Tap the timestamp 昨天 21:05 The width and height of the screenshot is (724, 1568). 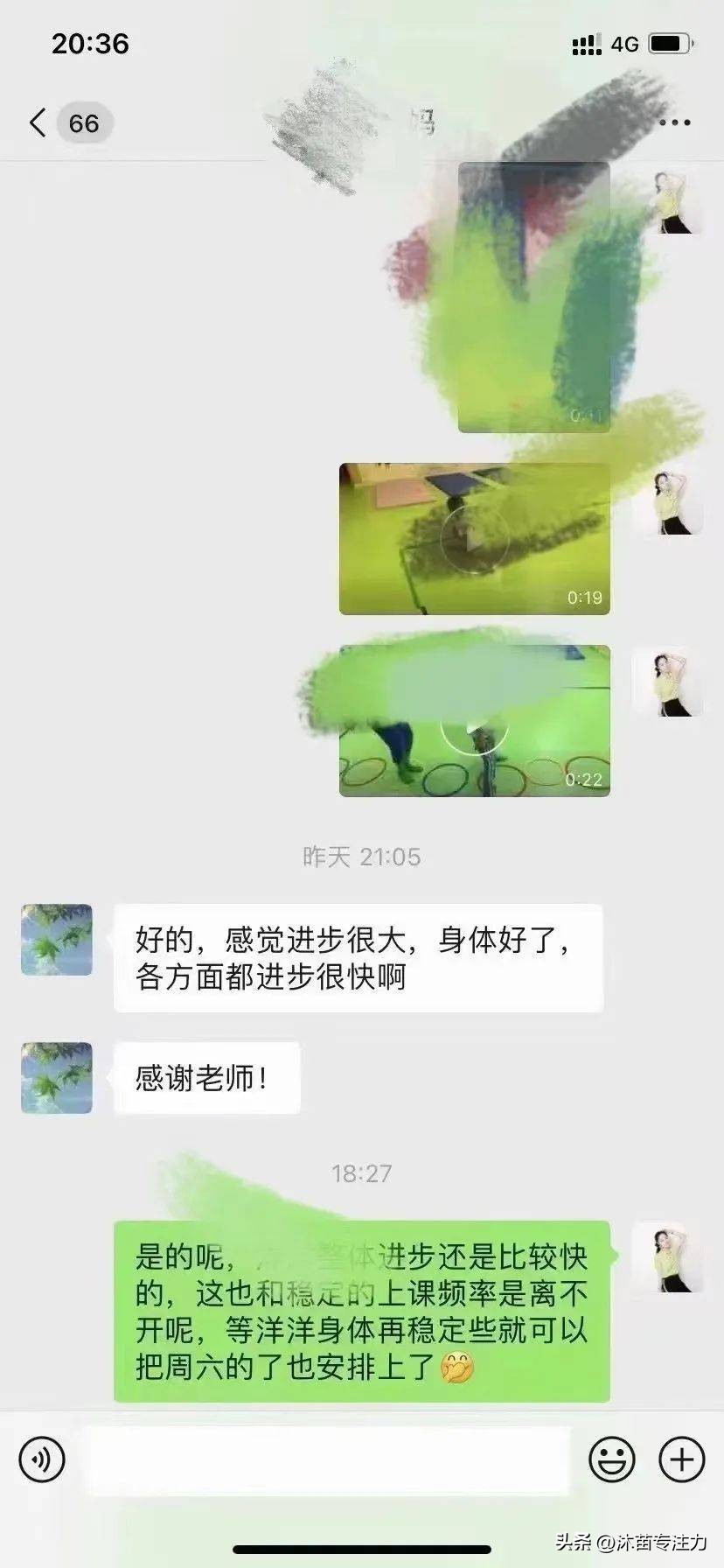[x=362, y=857]
